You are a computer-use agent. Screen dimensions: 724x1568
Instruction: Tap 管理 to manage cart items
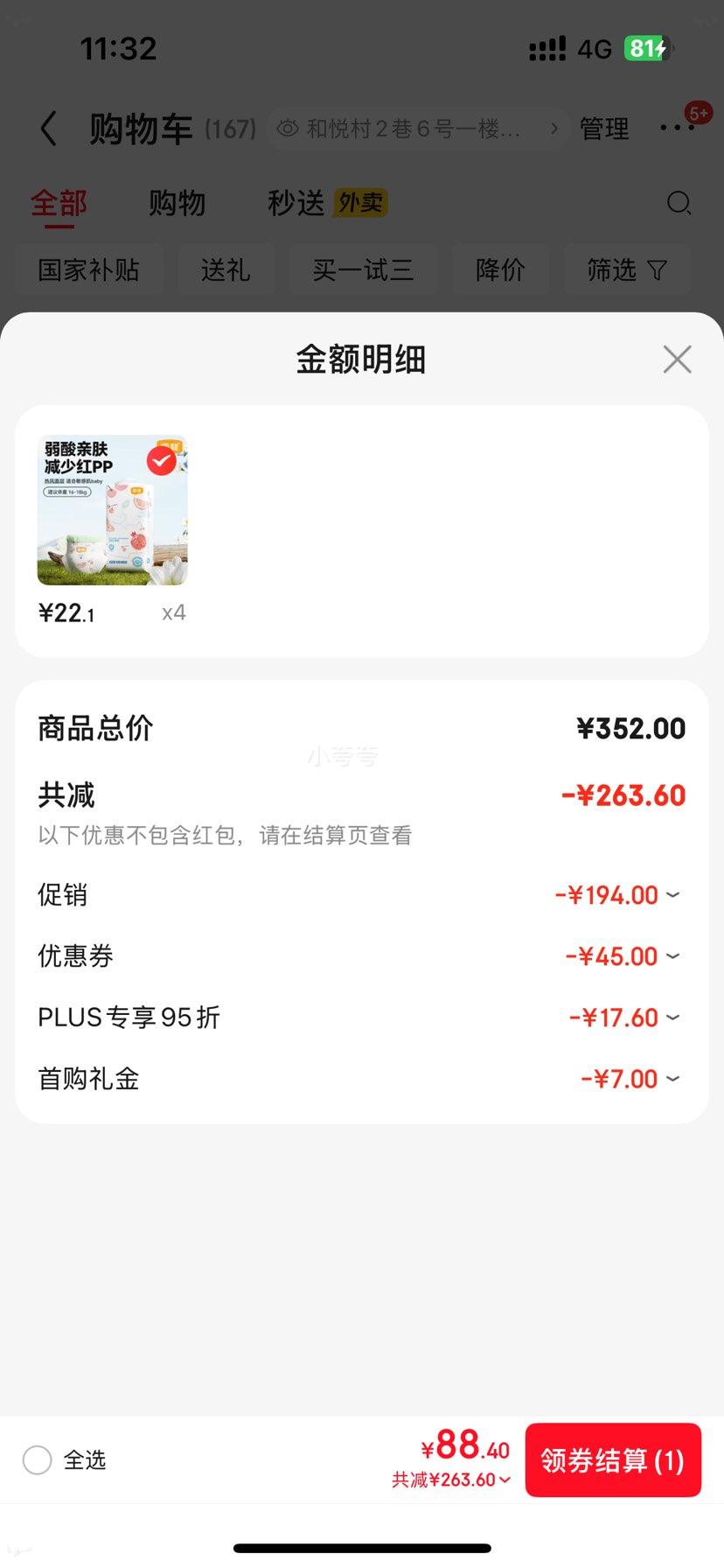coord(604,127)
